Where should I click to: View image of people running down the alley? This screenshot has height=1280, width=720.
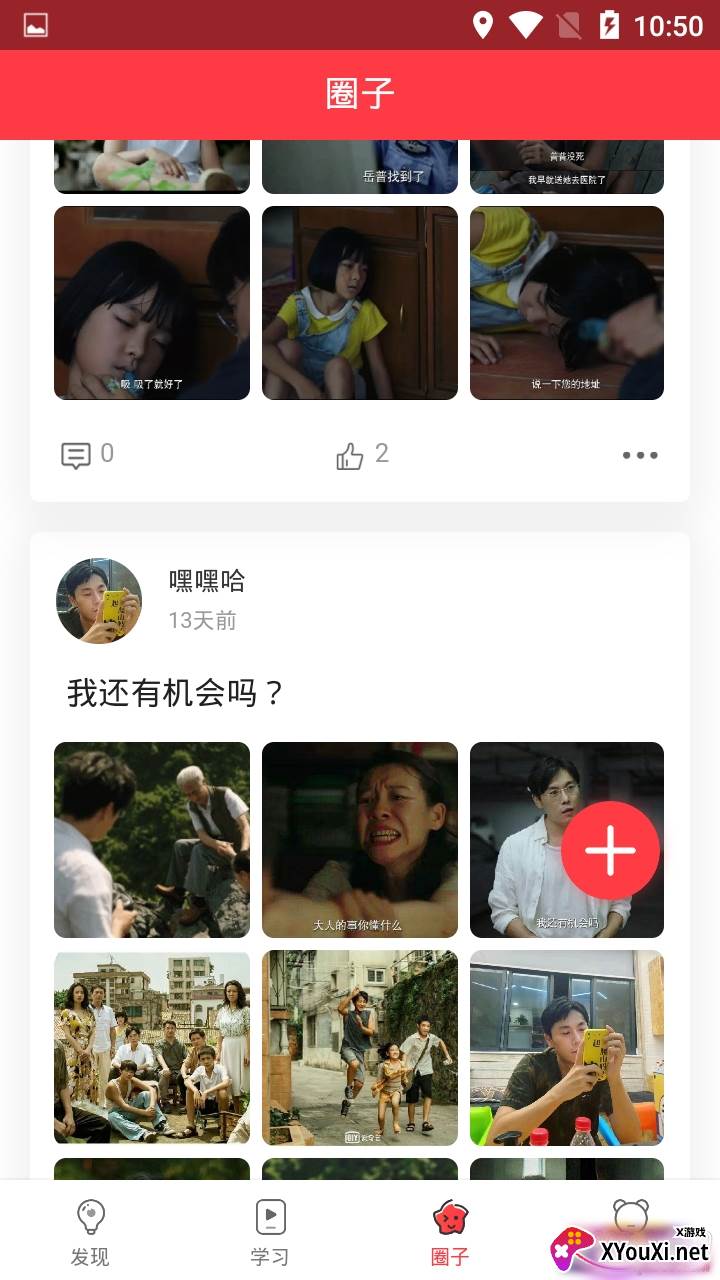point(360,1047)
